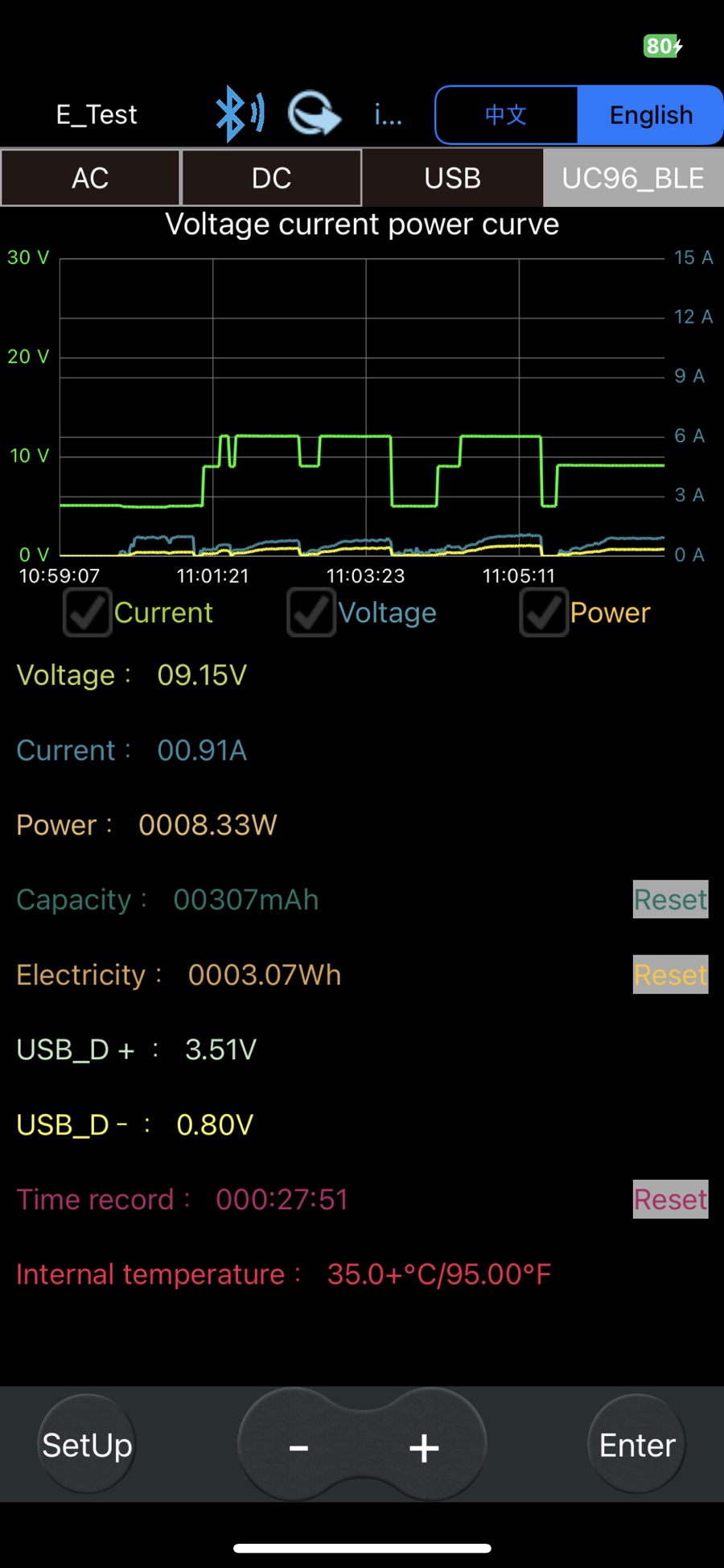
Task: Reset the Electricity reading
Action: tap(670, 975)
